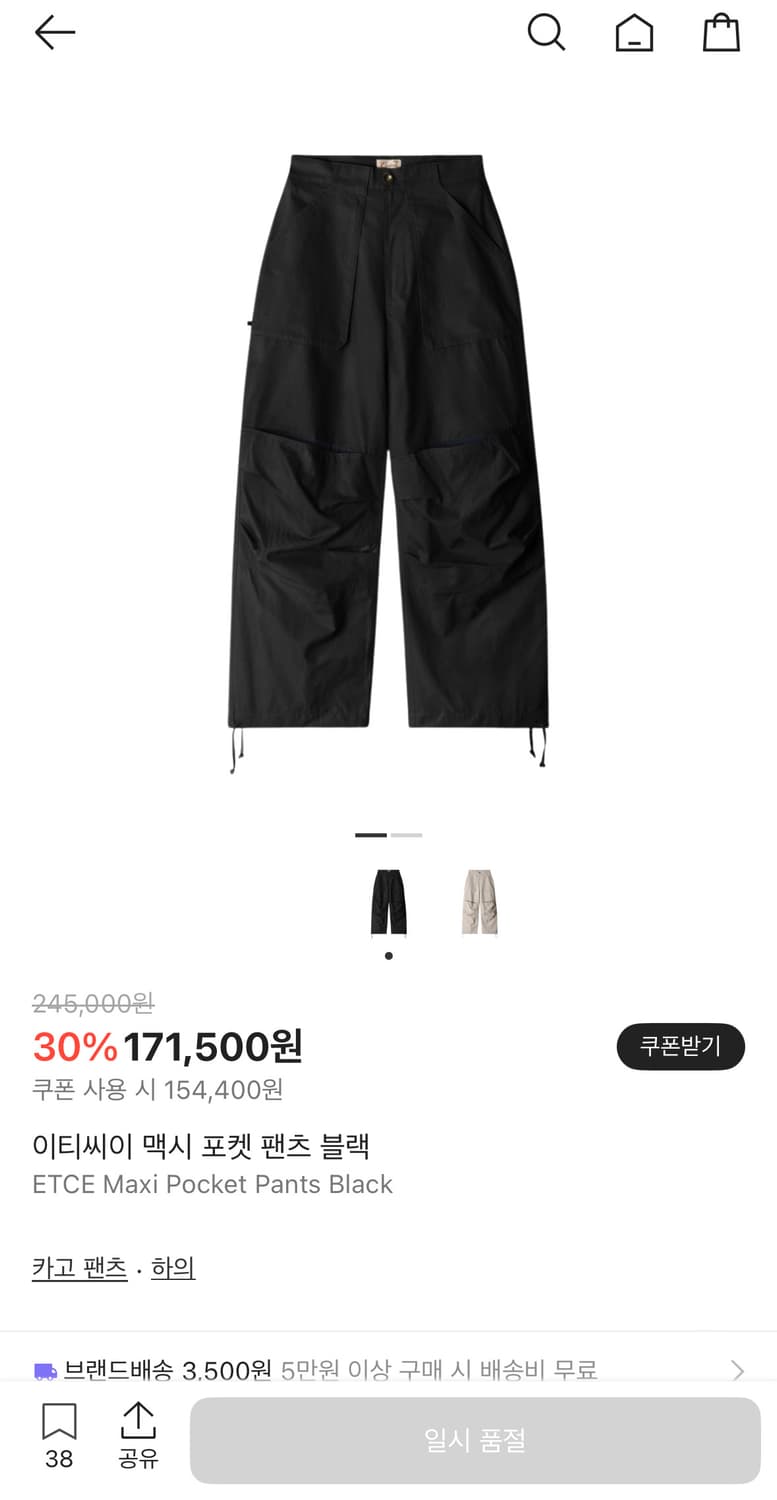Activate the first image indicator bar
Screen dimensions: 777x1500
pos(371,835)
